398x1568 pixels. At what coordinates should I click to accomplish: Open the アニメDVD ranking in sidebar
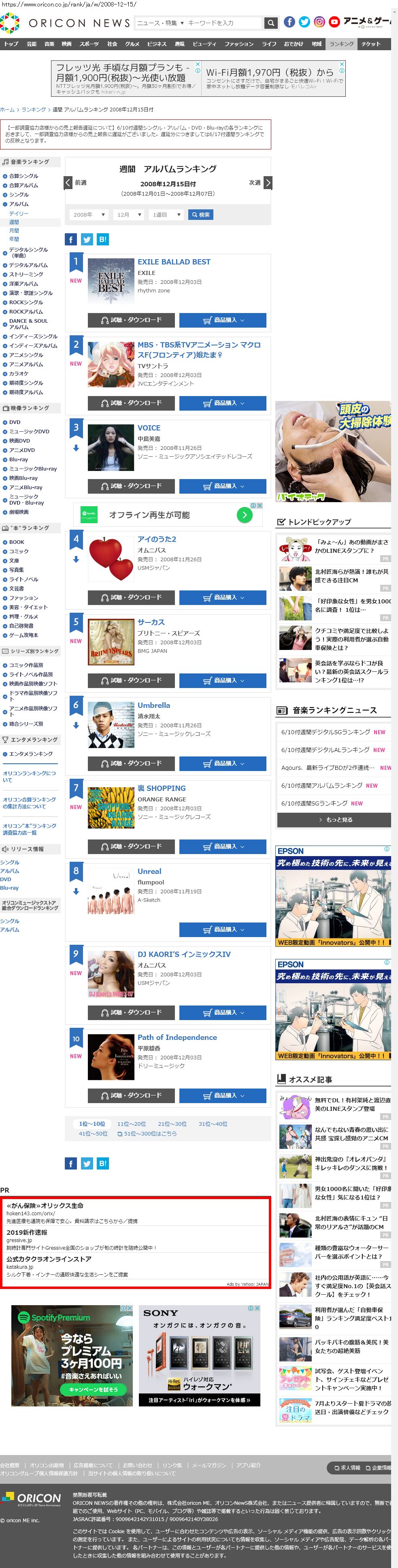click(x=22, y=450)
